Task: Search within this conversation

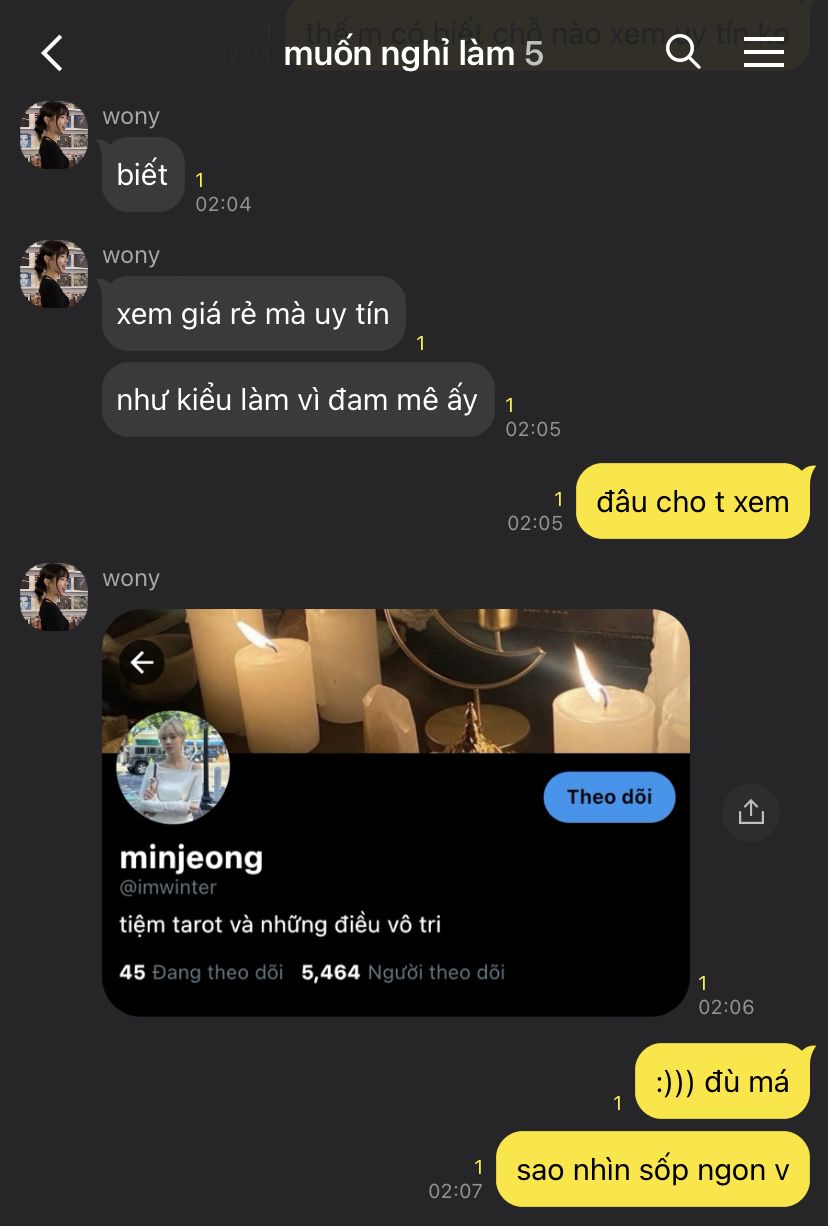Action: point(683,52)
